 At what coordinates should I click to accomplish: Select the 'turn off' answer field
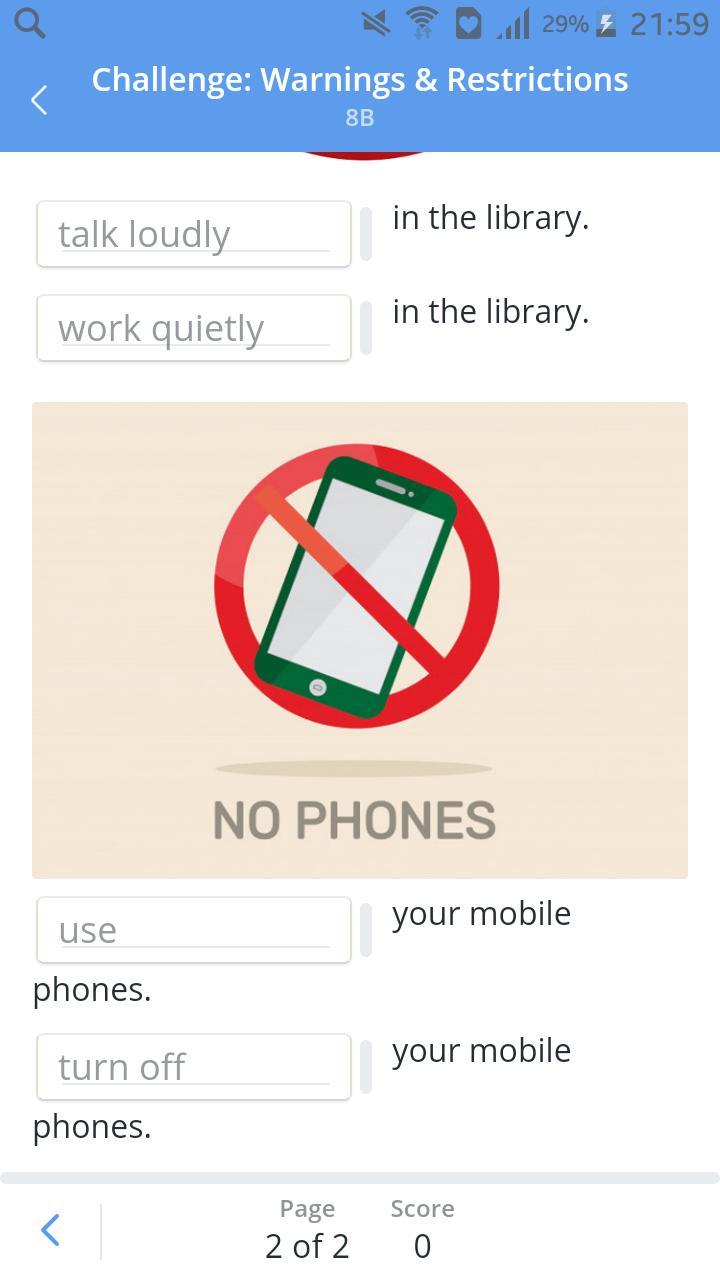193,1067
